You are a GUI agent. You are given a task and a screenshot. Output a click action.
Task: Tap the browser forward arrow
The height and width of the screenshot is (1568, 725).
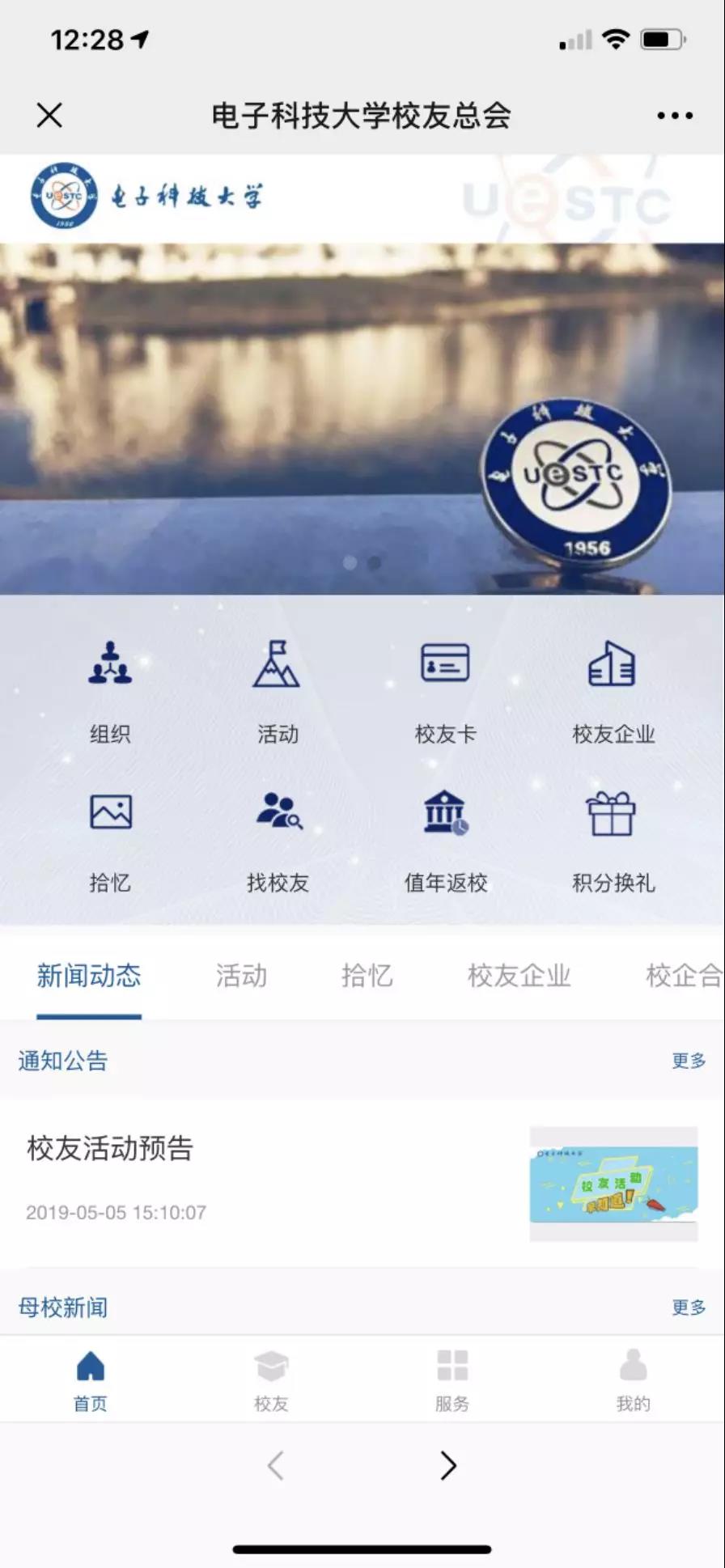click(x=447, y=1465)
